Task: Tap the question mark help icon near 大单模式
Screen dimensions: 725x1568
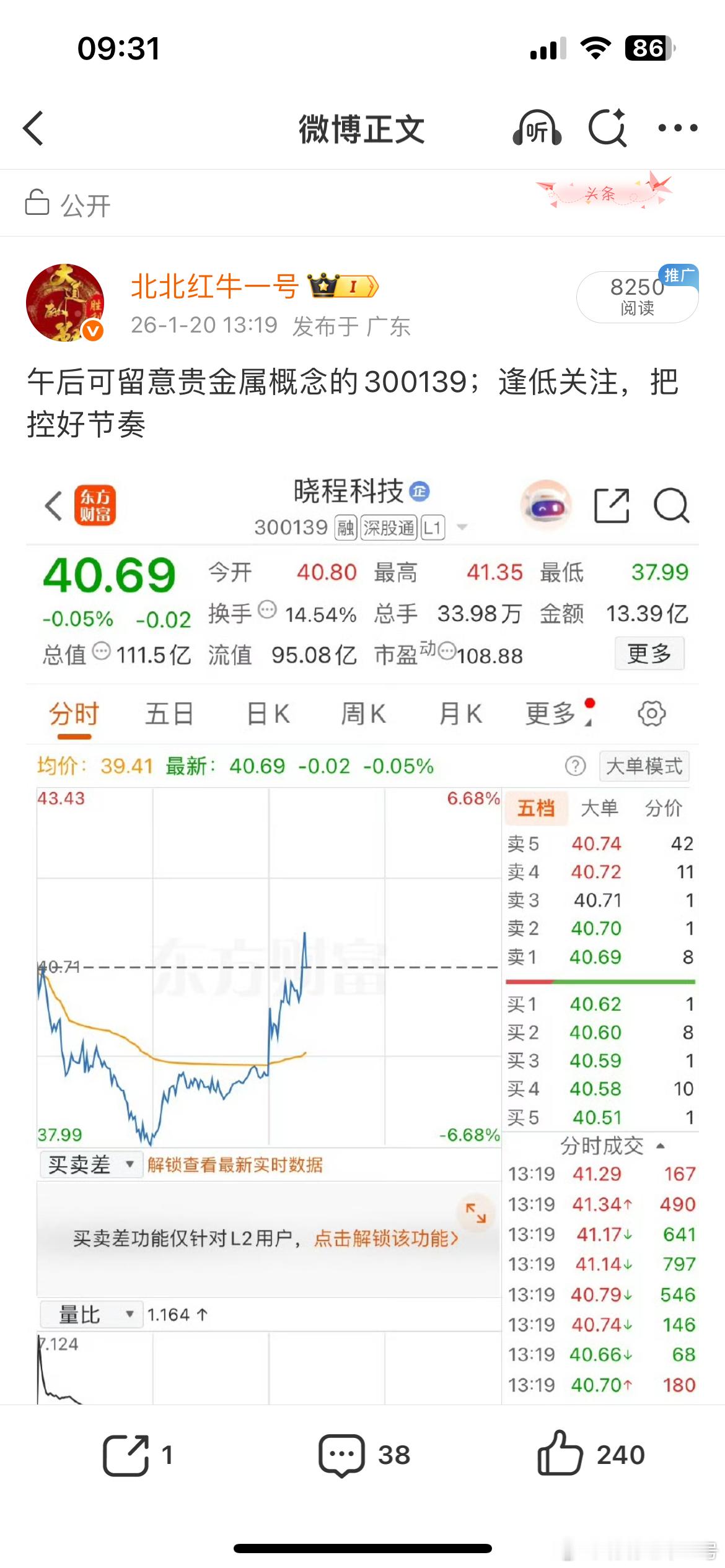Action: click(x=576, y=766)
